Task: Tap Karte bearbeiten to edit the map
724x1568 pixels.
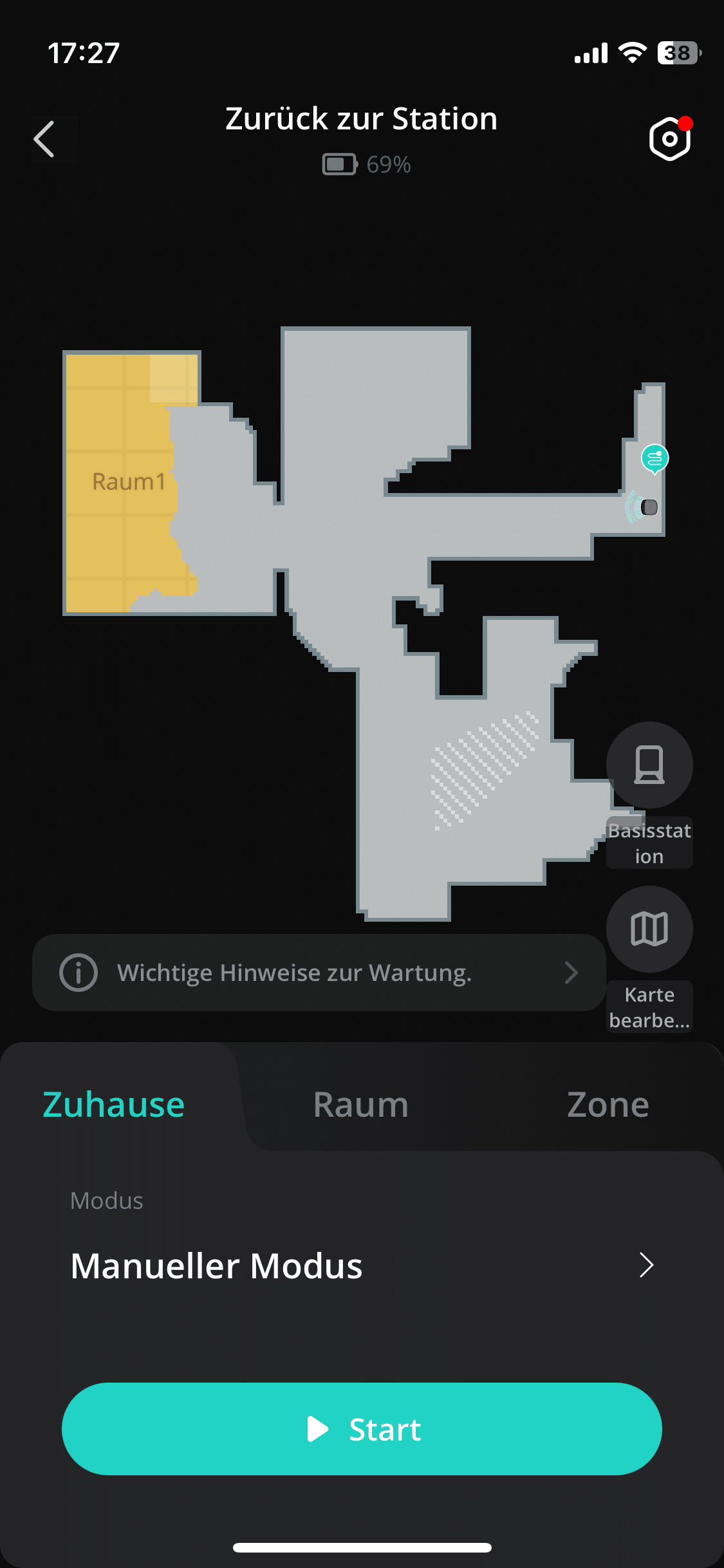Action: click(x=649, y=929)
